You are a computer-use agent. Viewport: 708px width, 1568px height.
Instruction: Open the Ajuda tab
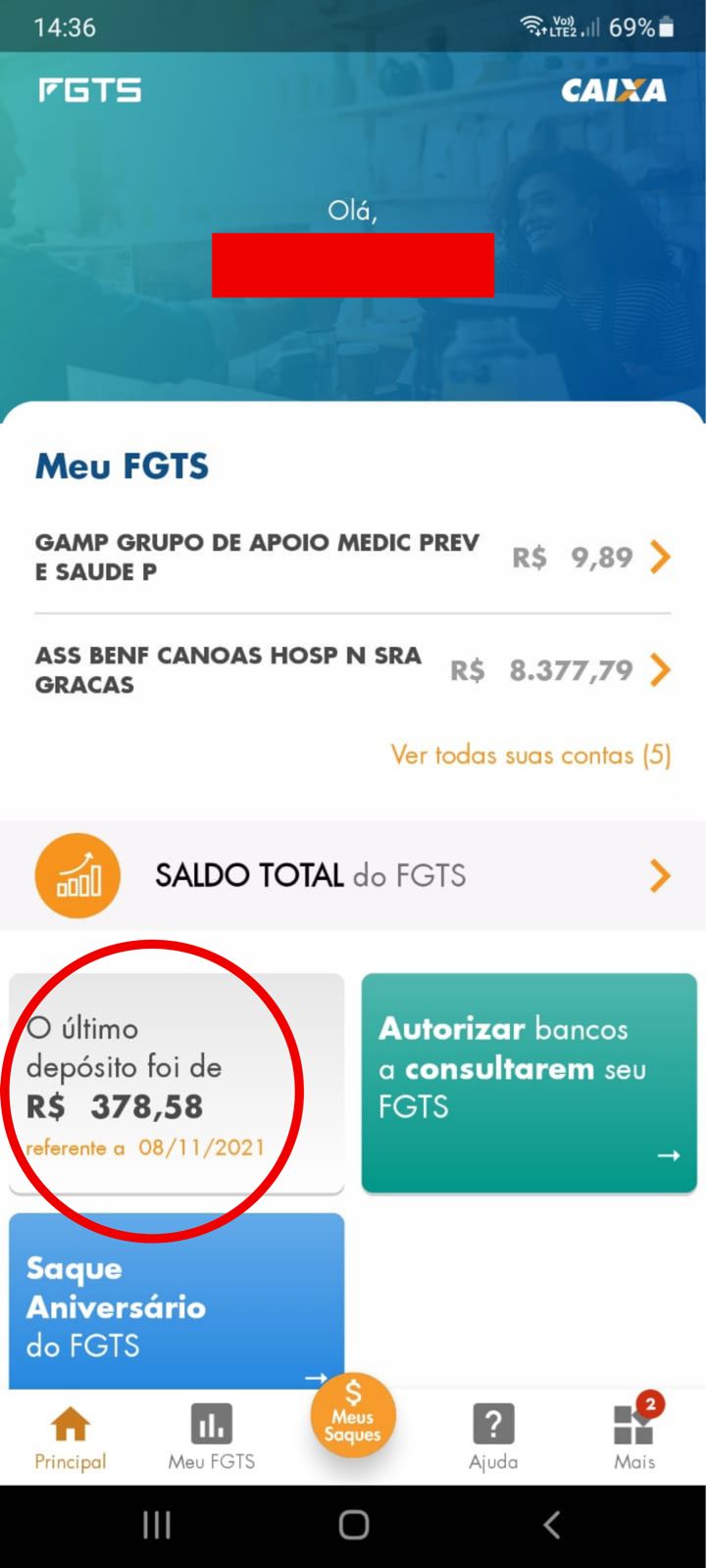[493, 1438]
